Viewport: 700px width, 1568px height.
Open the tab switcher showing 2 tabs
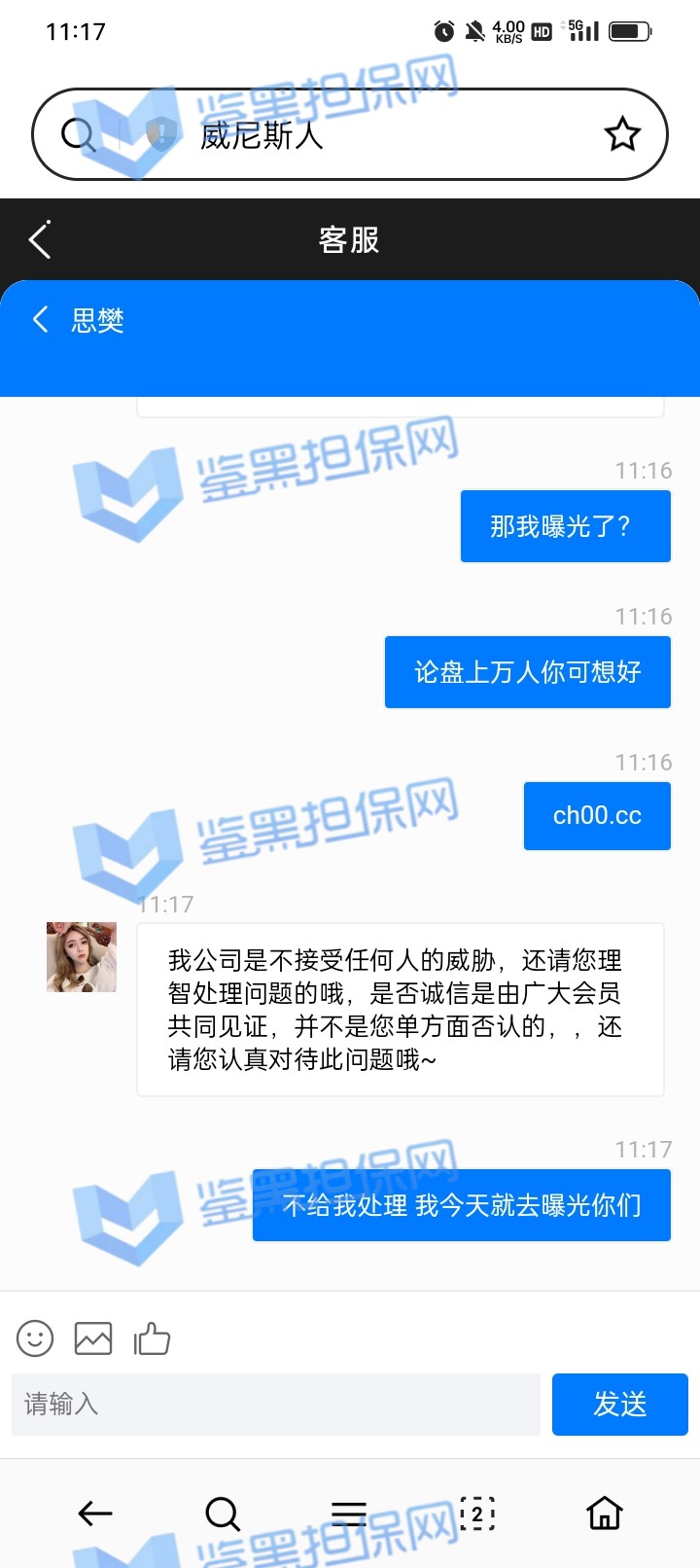[x=476, y=1514]
